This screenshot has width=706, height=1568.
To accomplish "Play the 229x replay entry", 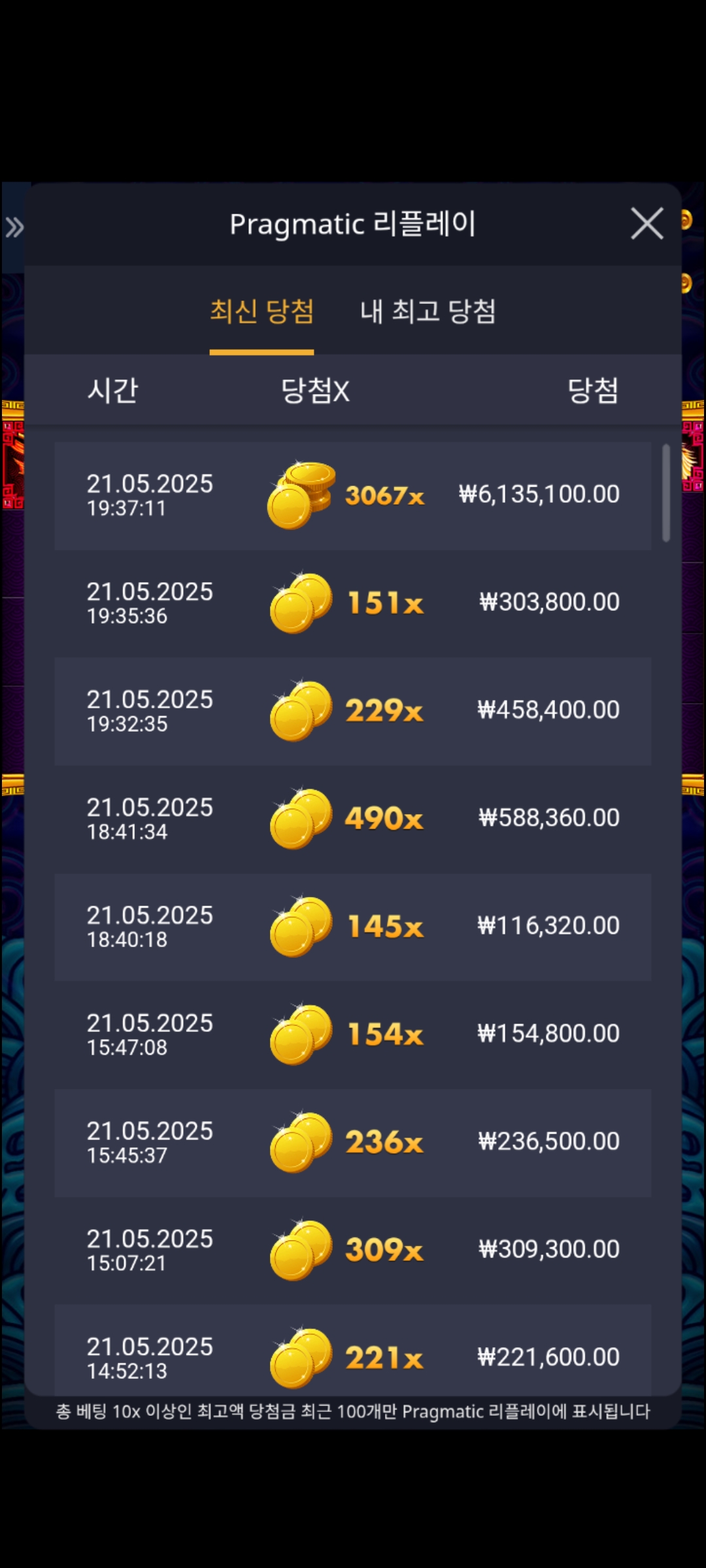I will (x=353, y=711).
